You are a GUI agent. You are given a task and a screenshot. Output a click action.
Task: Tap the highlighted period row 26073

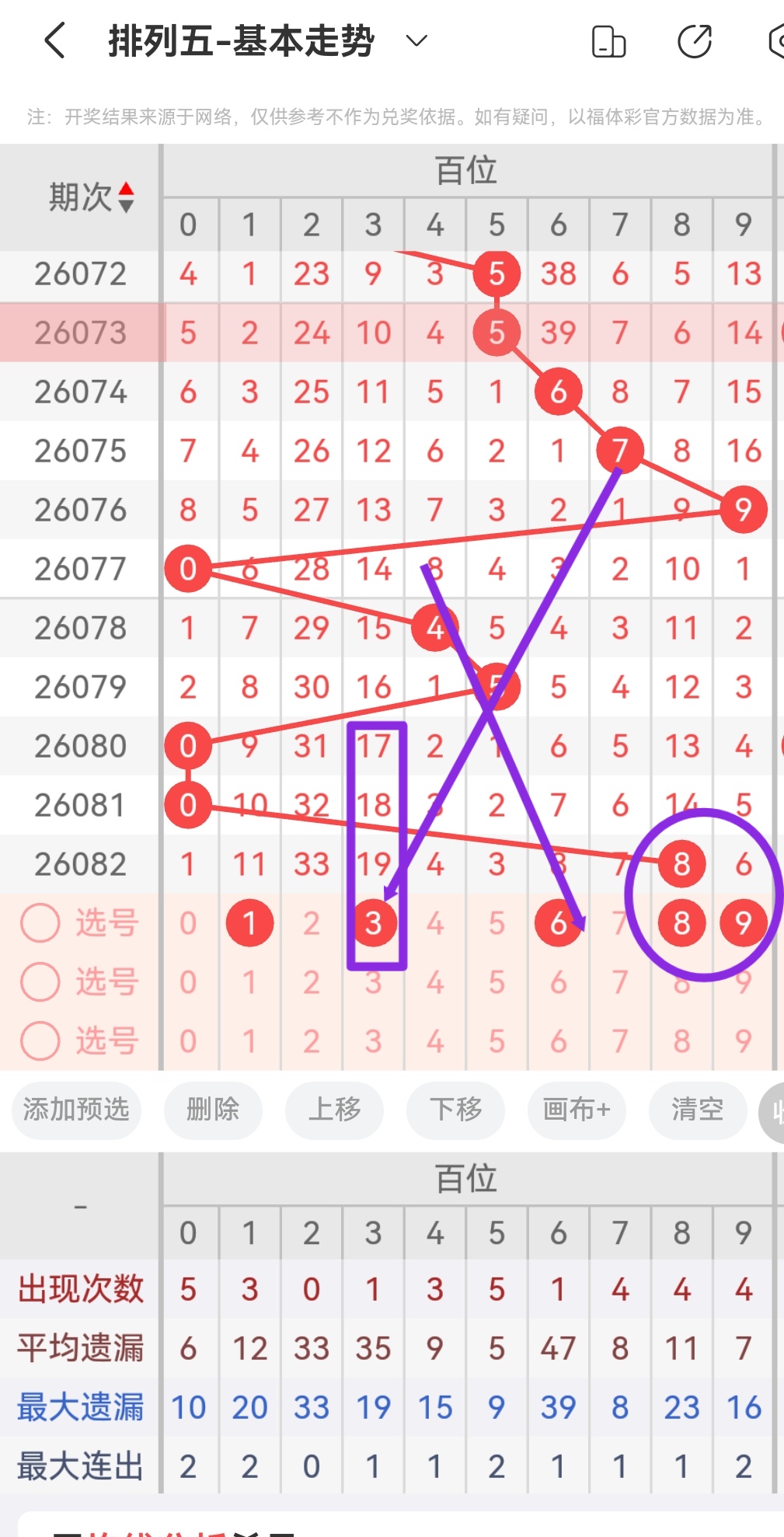click(x=80, y=333)
